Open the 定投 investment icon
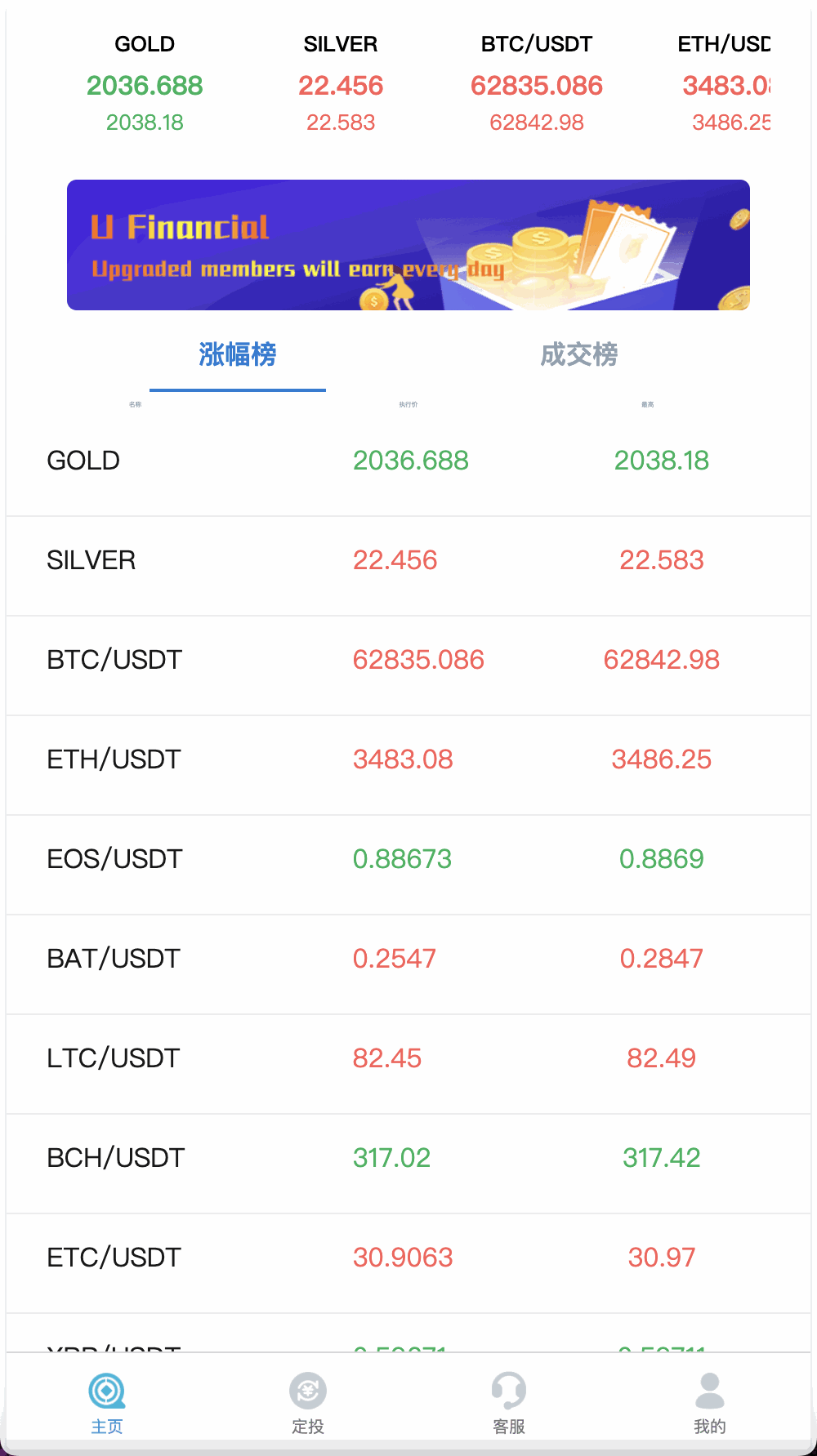 [x=307, y=1396]
